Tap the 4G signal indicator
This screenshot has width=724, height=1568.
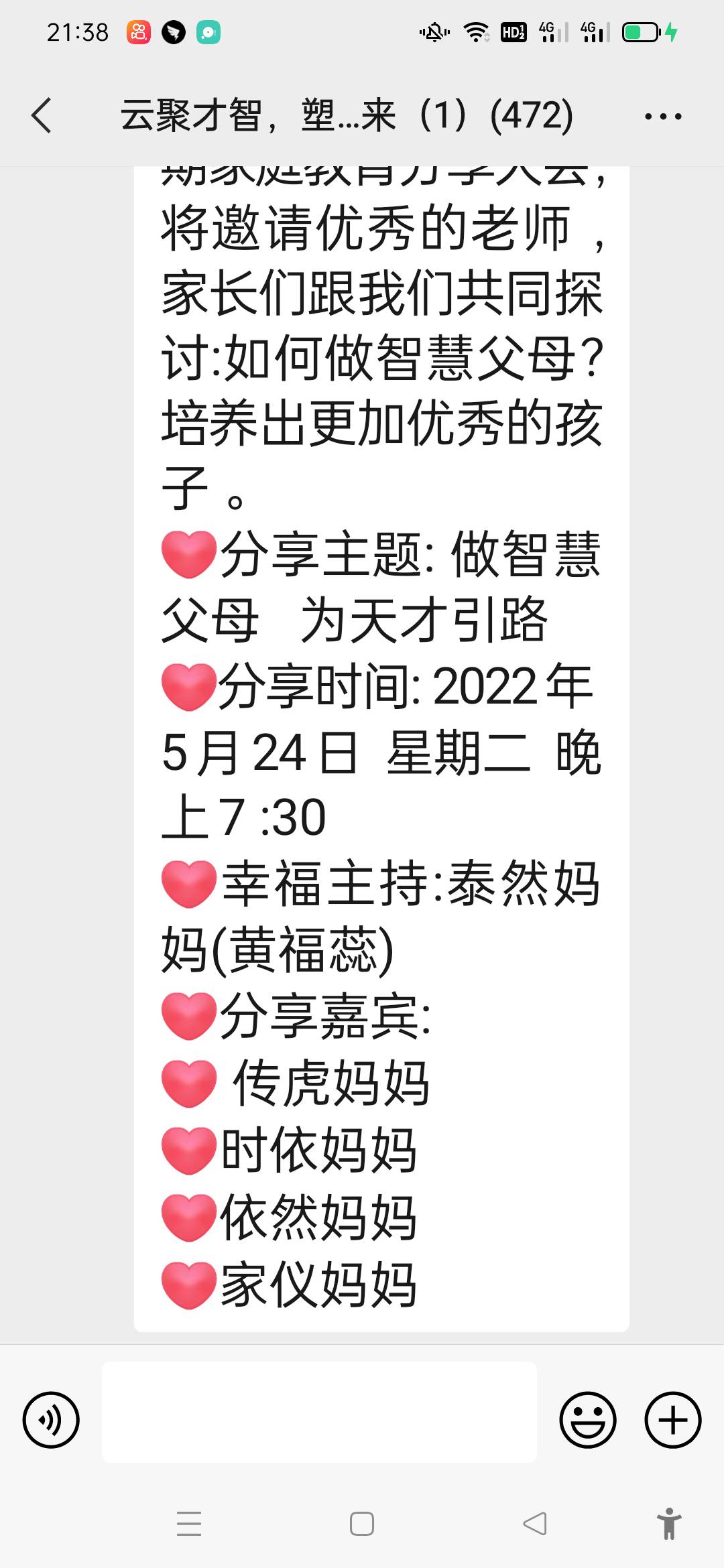(551, 32)
